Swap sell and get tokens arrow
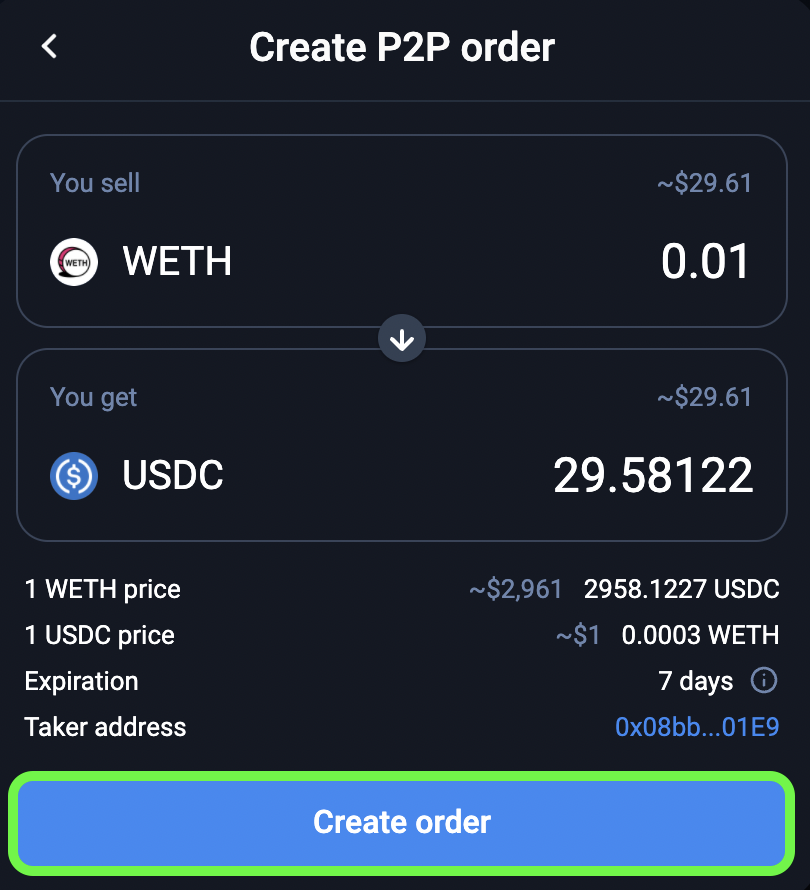The image size is (810, 890). pyautogui.click(x=402, y=339)
